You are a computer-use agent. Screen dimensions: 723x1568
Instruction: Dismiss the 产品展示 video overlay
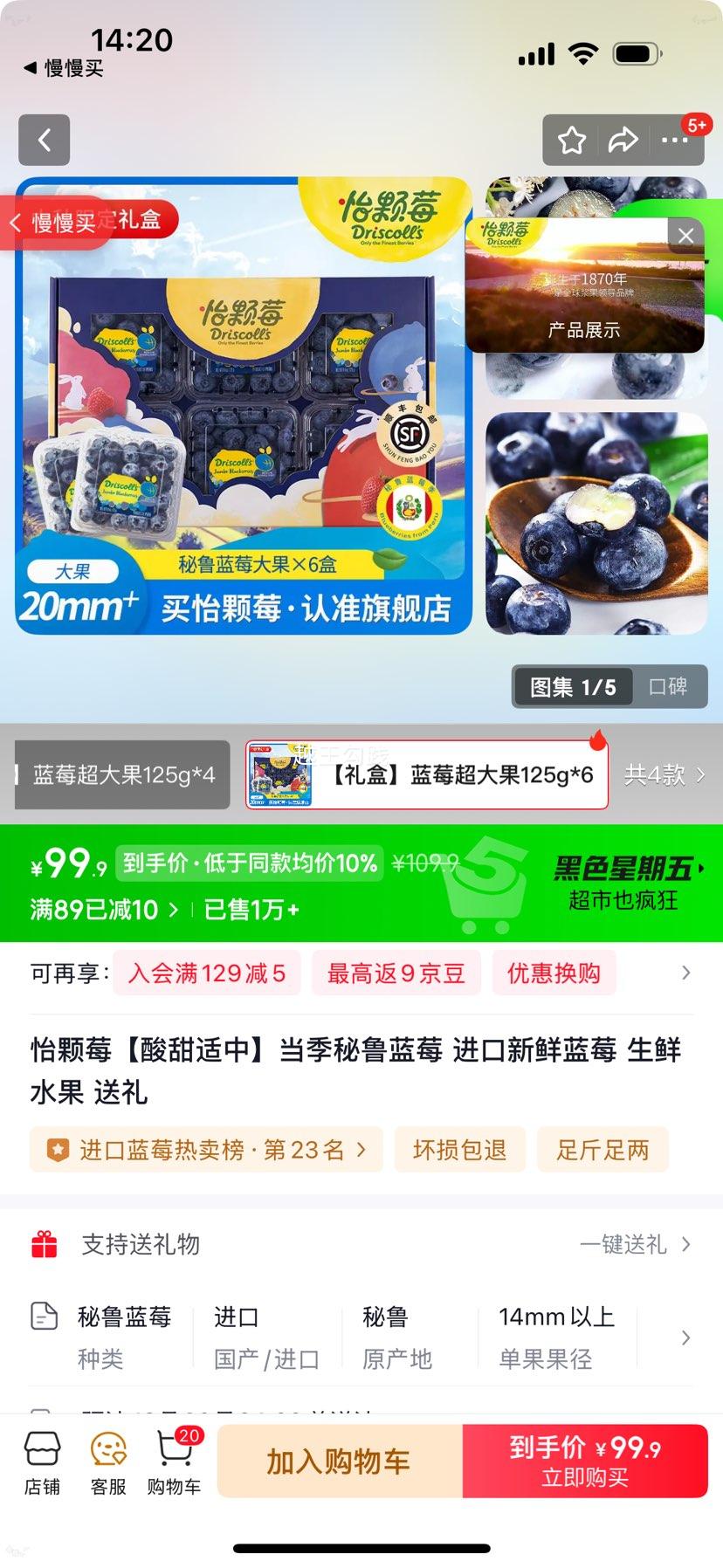tap(685, 236)
